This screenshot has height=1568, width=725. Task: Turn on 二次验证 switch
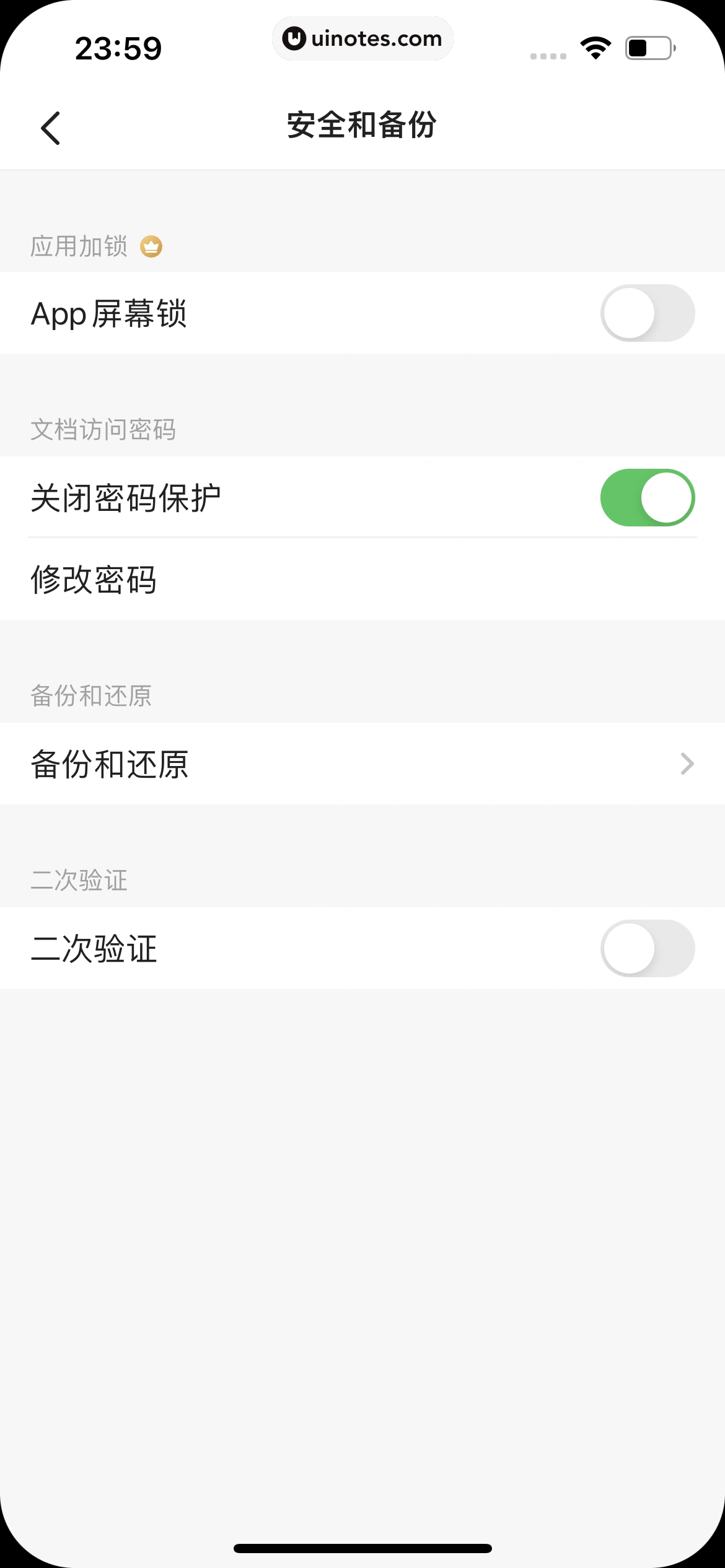coord(647,948)
